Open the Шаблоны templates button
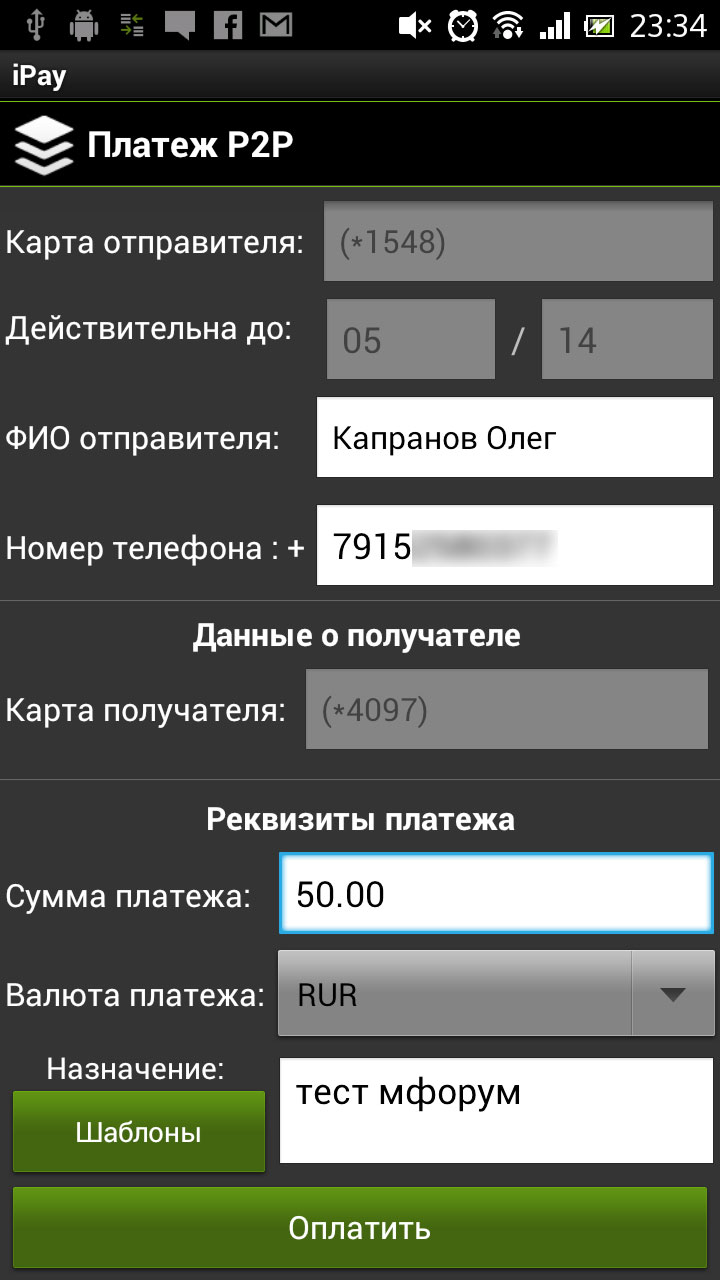This screenshot has width=720, height=1280. (x=139, y=1131)
